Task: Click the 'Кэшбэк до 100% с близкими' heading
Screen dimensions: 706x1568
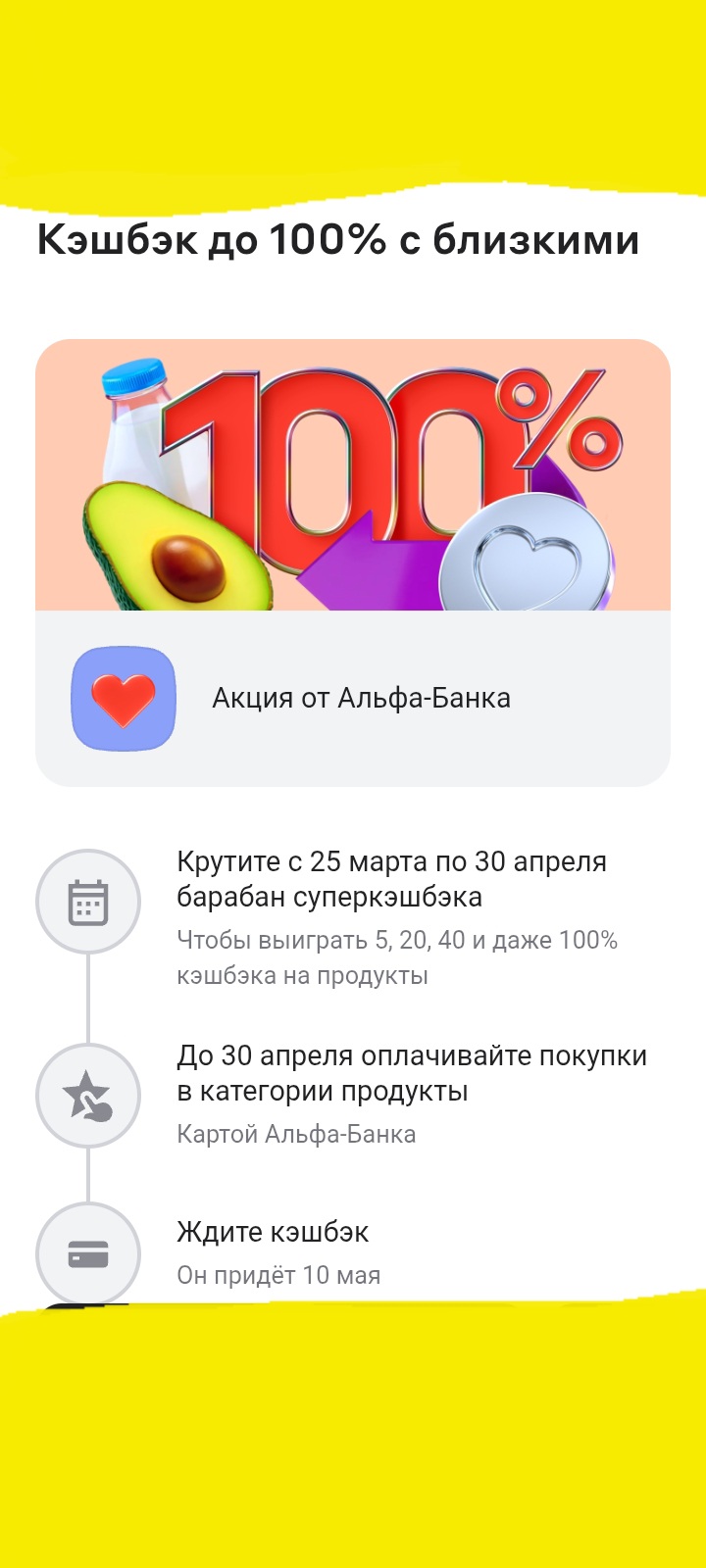Action: point(338,238)
